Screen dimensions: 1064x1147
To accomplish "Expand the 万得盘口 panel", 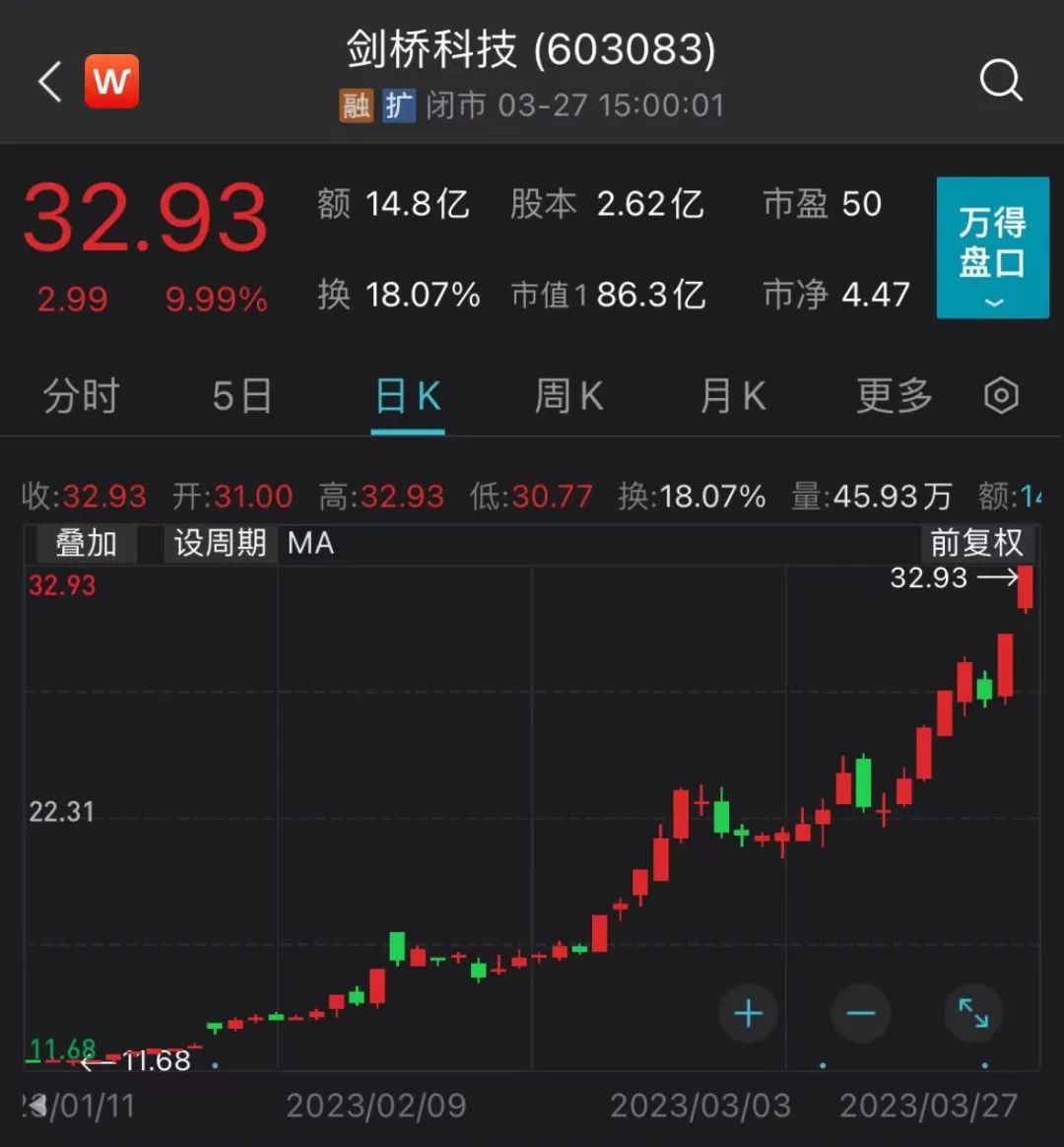I will [x=992, y=248].
